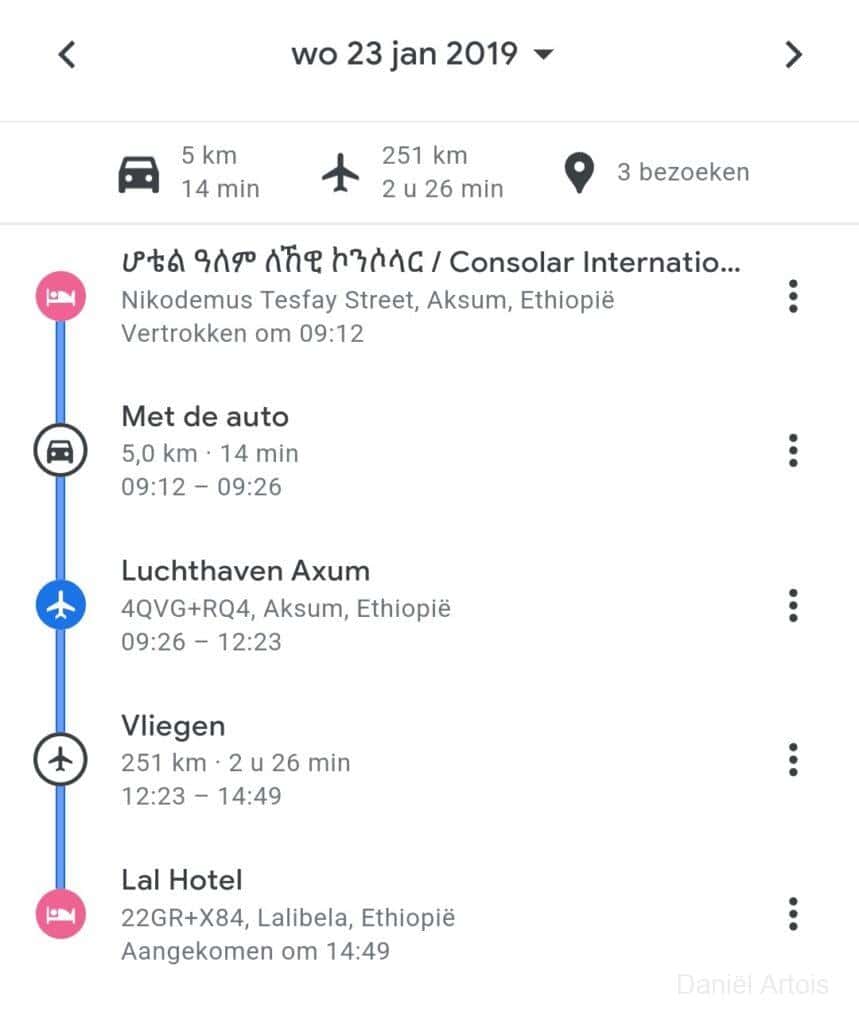Image resolution: width=859 pixels, height=1024 pixels.
Task: View the Vliegen flight segment
Action: click(x=236, y=760)
